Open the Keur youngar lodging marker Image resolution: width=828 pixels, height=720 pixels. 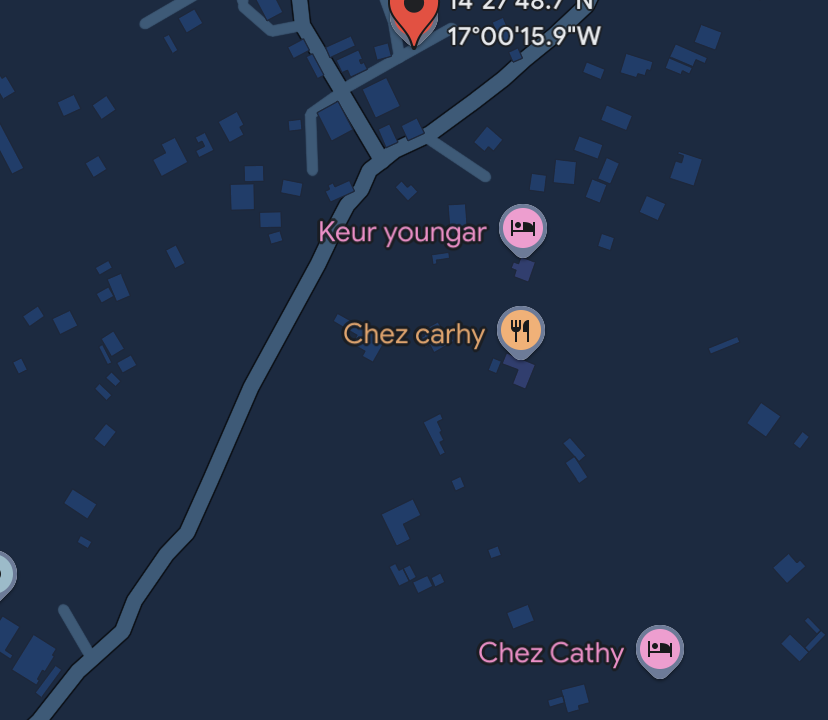[x=523, y=229]
